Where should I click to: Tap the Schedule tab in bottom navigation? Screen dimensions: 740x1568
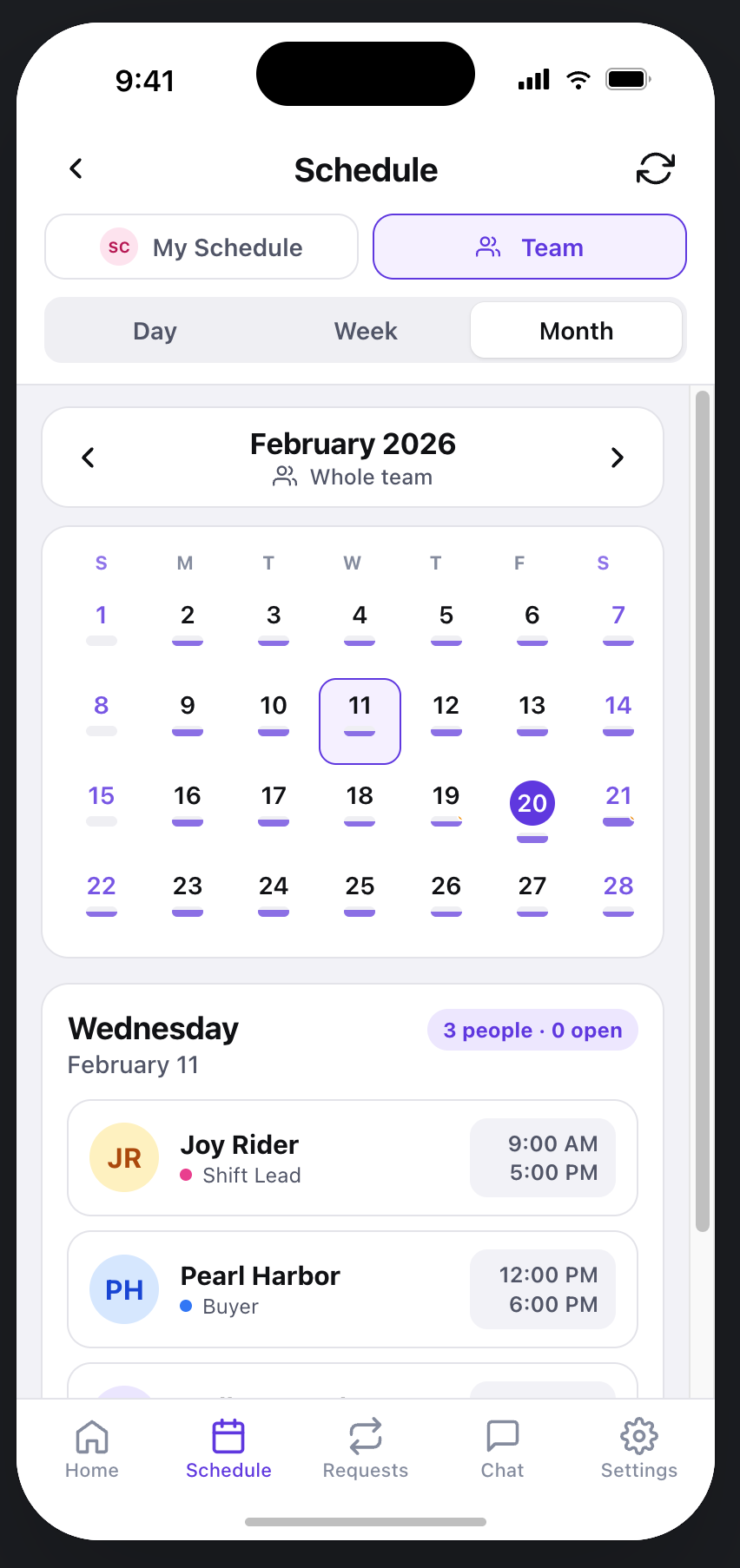click(x=228, y=1449)
